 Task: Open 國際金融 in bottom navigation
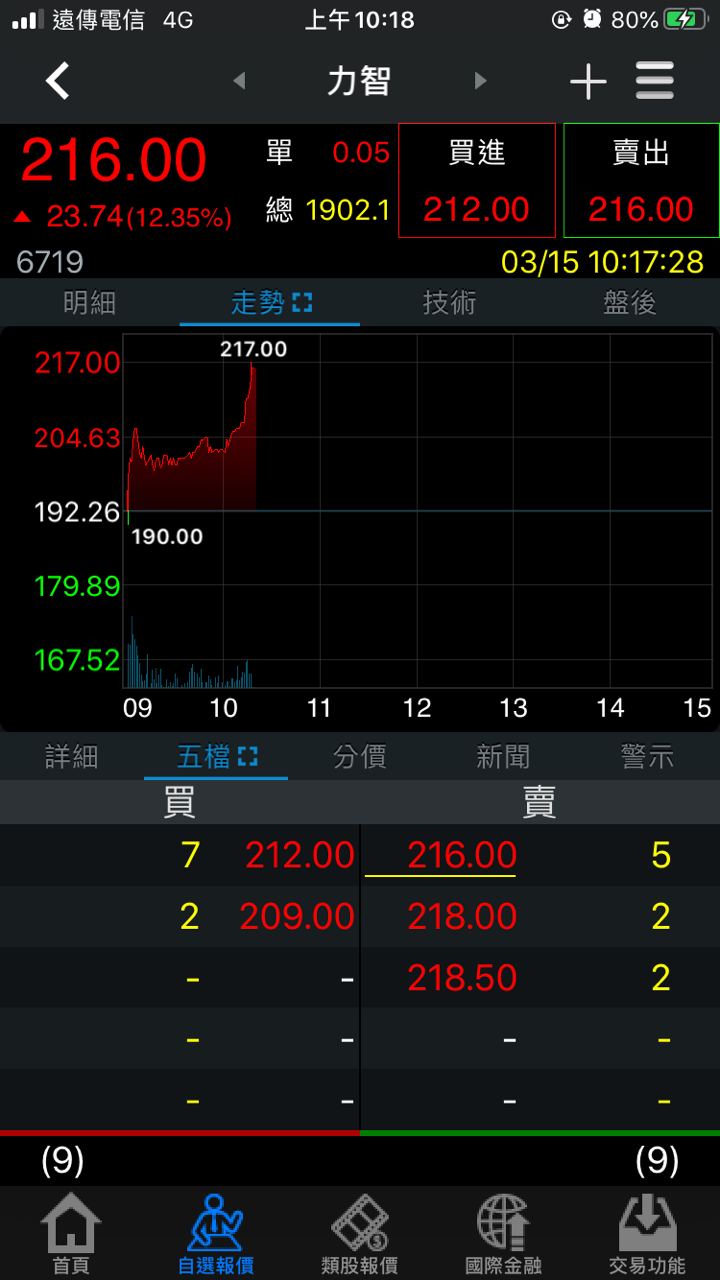tap(503, 1235)
